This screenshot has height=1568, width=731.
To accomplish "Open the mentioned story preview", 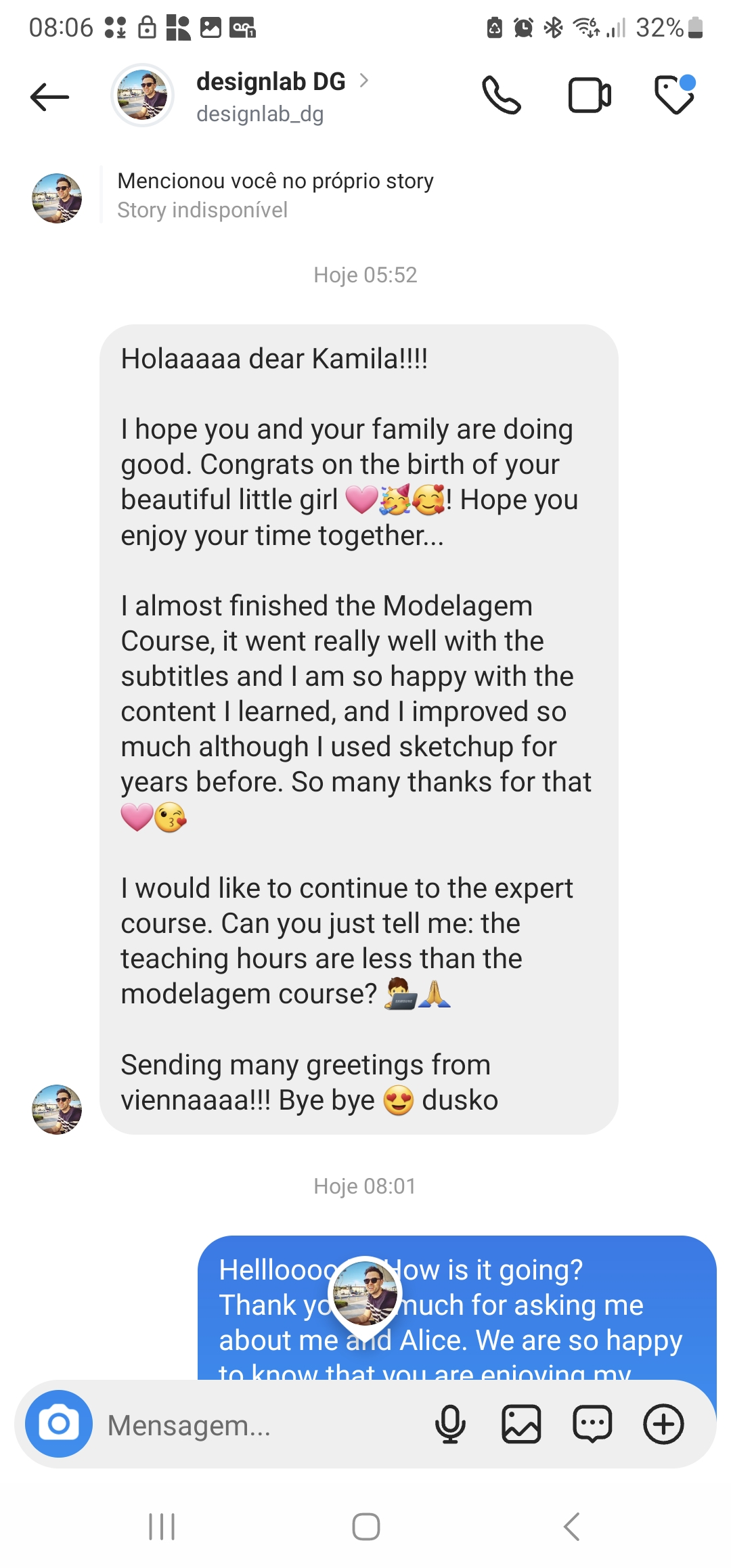I will 275,195.
